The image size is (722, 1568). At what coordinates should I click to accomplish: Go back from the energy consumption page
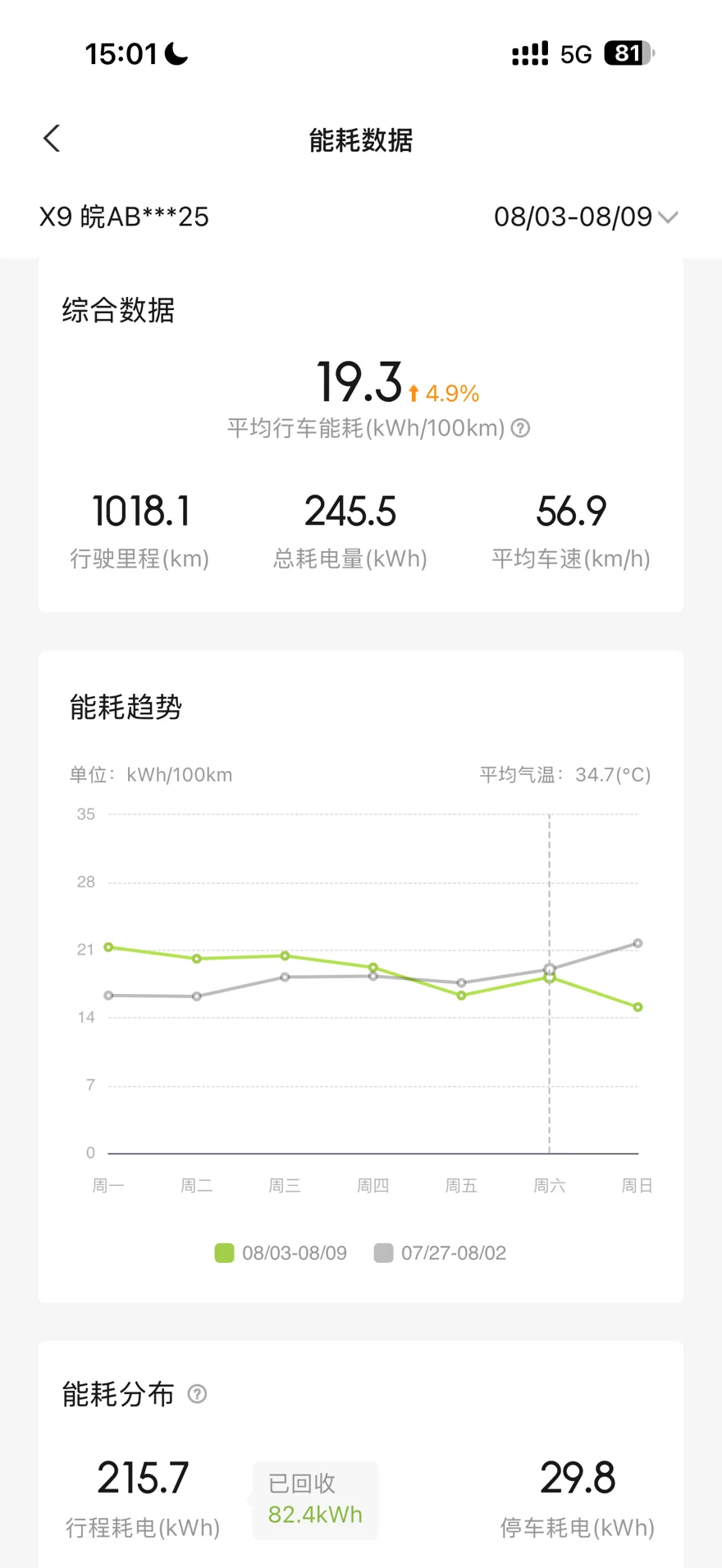52,139
